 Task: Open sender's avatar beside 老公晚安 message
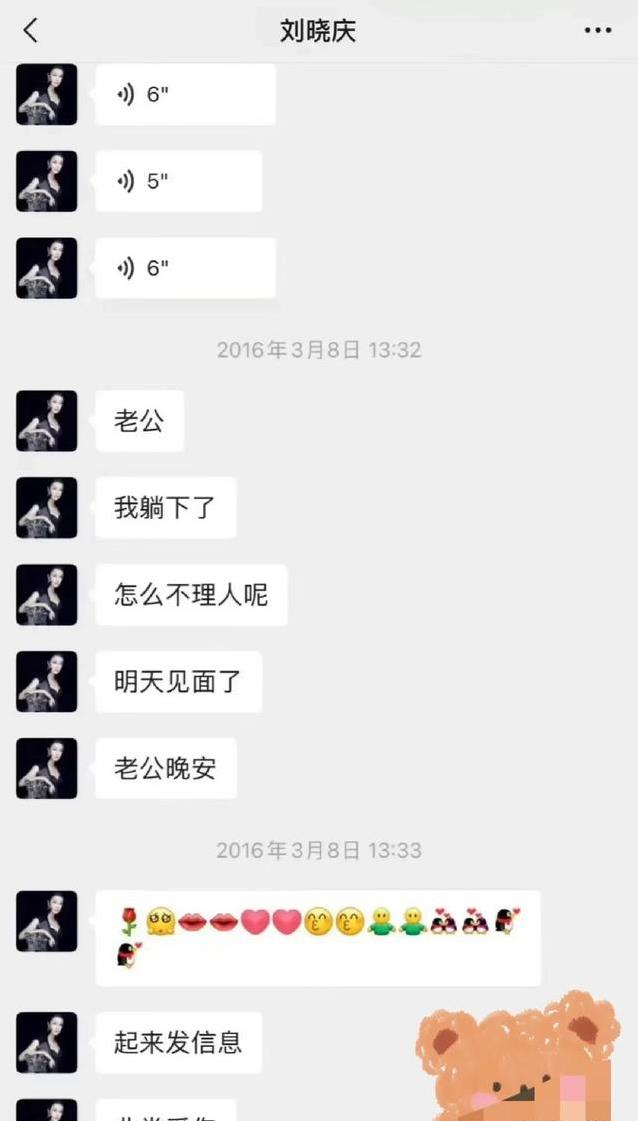(x=46, y=768)
